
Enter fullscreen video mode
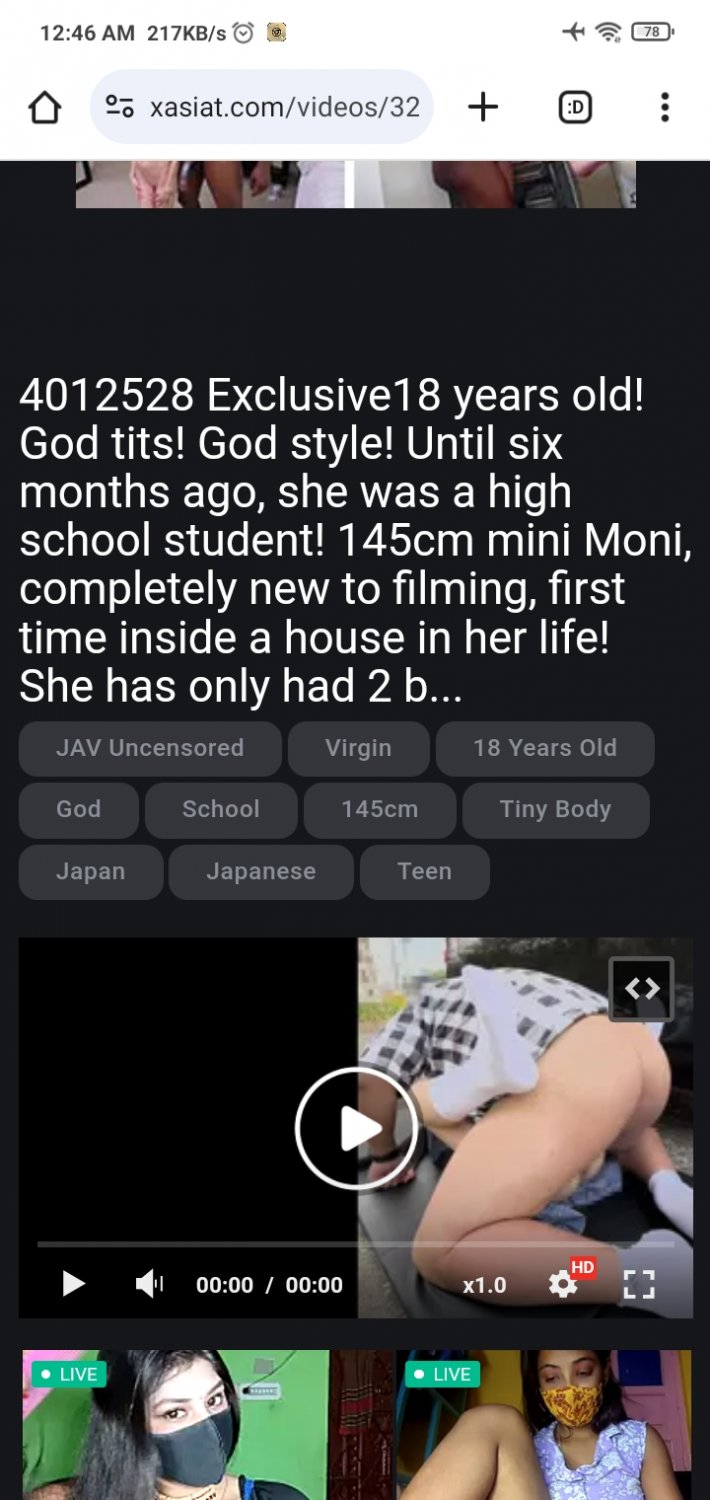[x=638, y=1284]
